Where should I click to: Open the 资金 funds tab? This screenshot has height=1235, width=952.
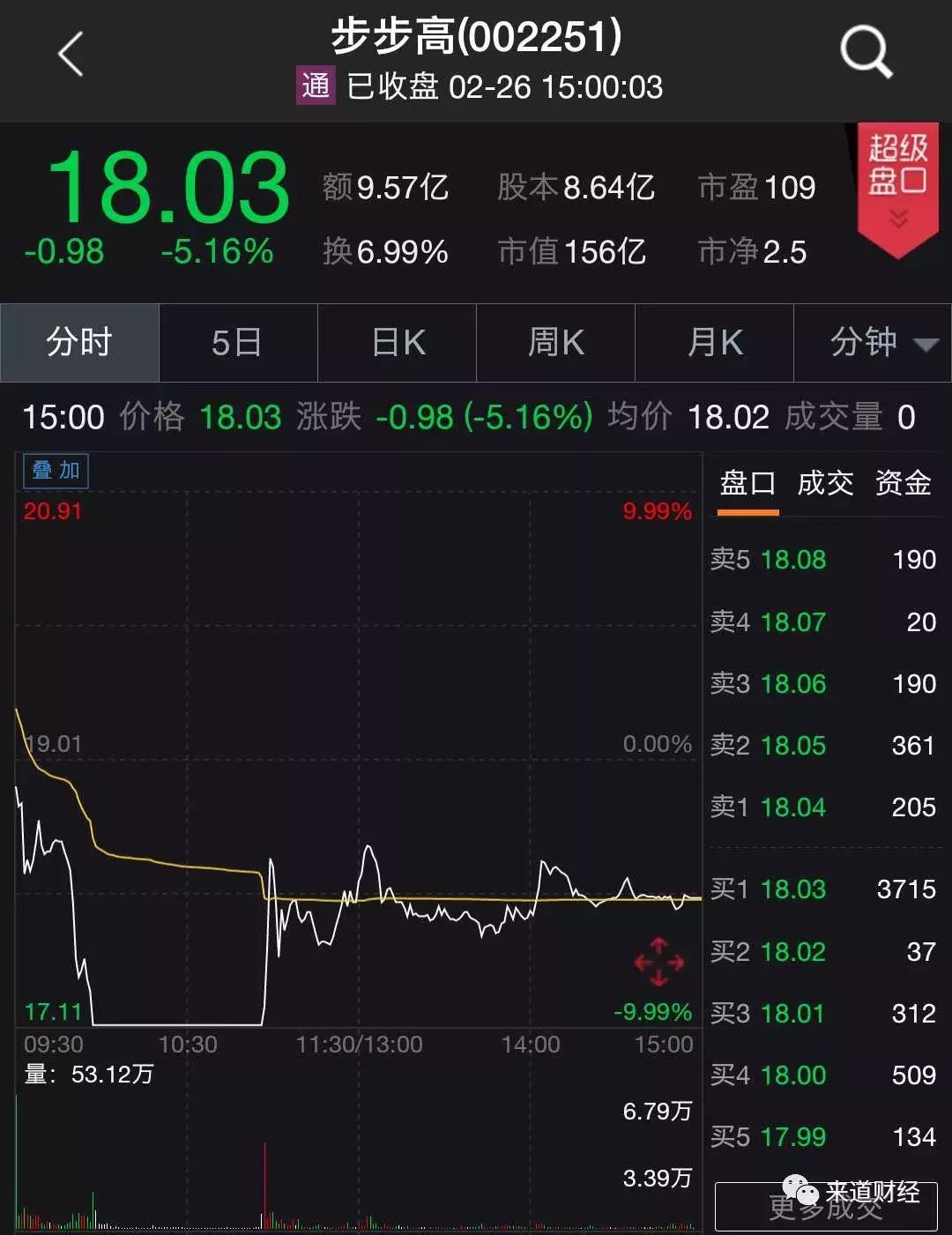pyautogui.click(x=903, y=483)
